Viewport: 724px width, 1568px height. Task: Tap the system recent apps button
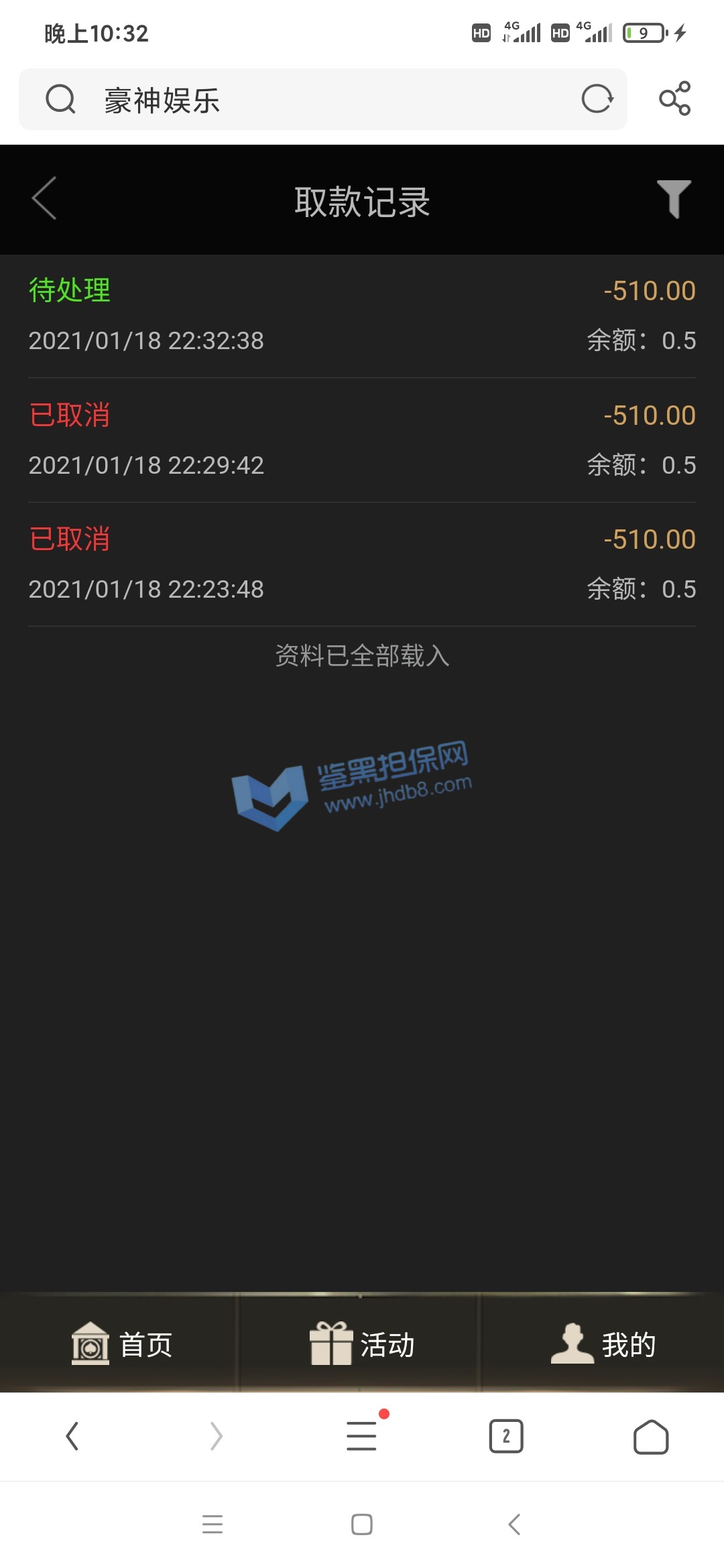213,1524
